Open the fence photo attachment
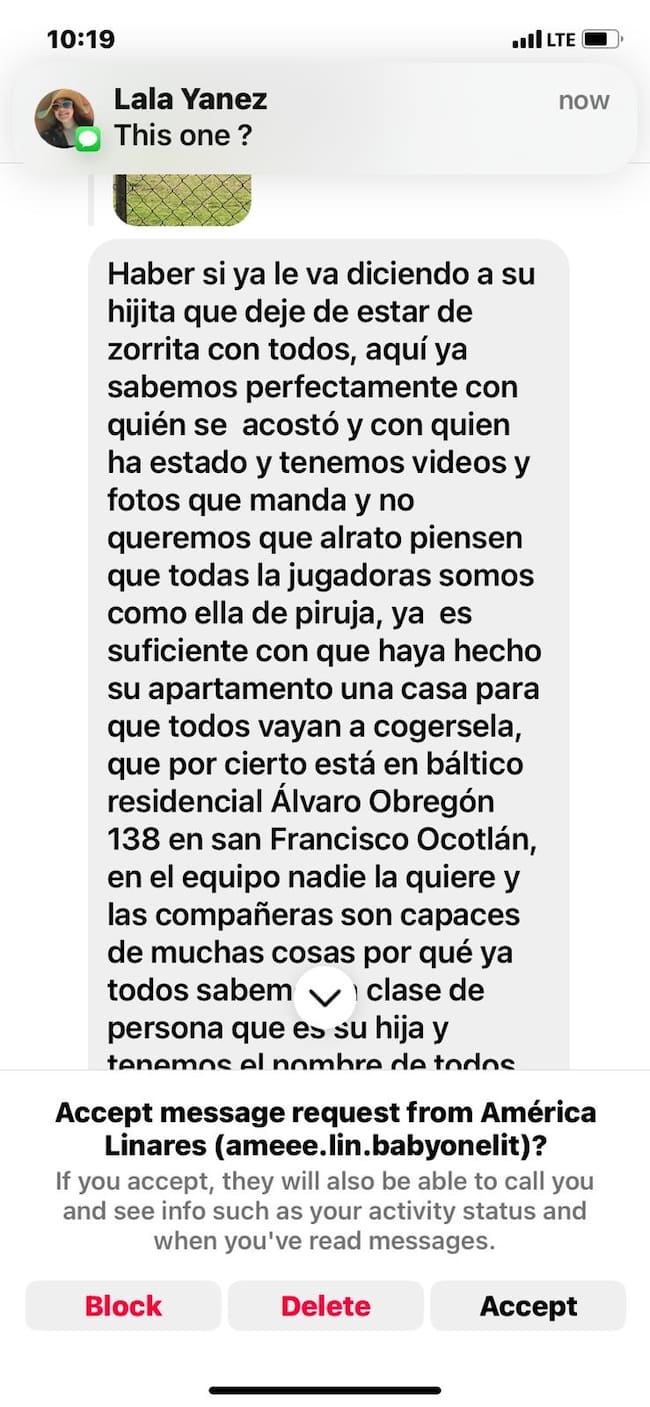 [182, 197]
